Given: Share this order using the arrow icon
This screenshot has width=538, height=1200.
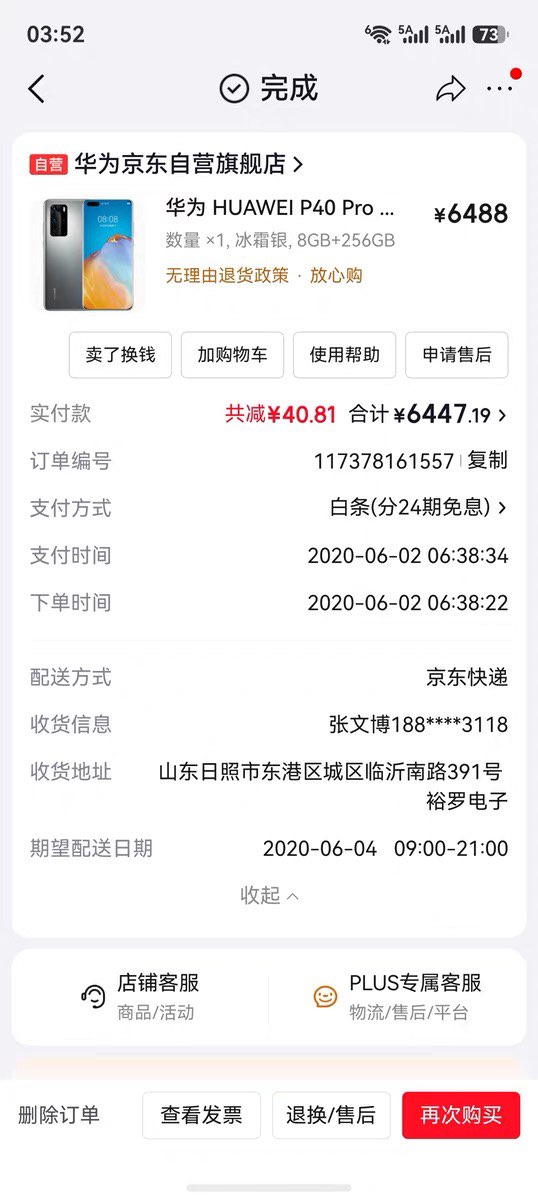Looking at the screenshot, I should pos(451,89).
